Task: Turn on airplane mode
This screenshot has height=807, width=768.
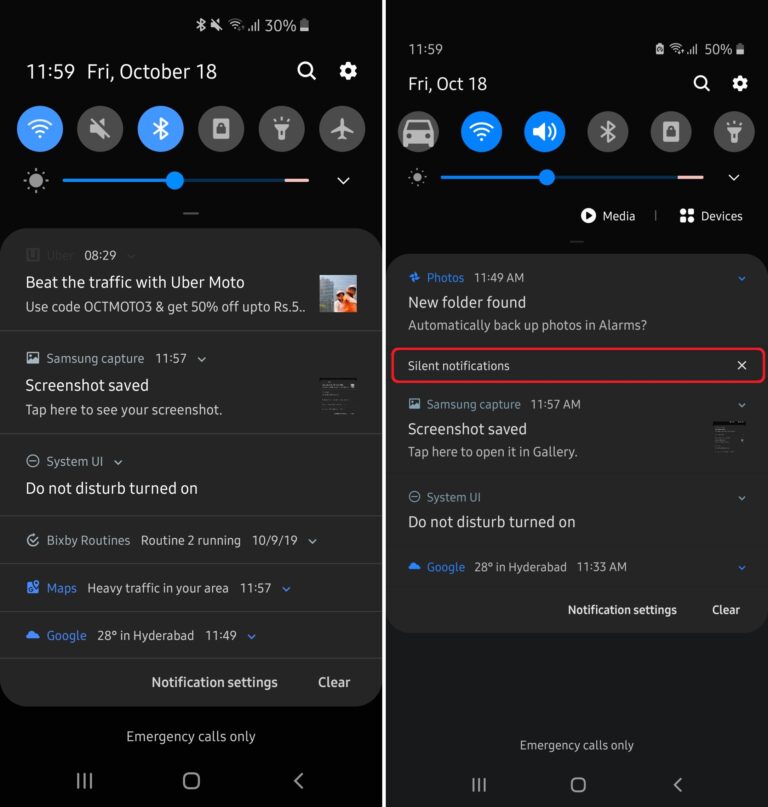Action: [342, 129]
